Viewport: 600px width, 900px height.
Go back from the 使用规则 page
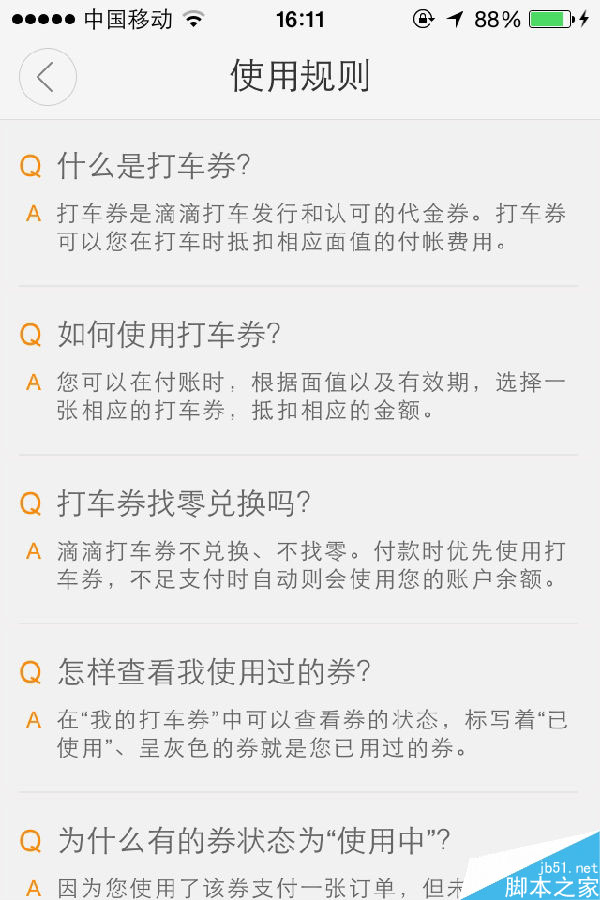[47, 77]
